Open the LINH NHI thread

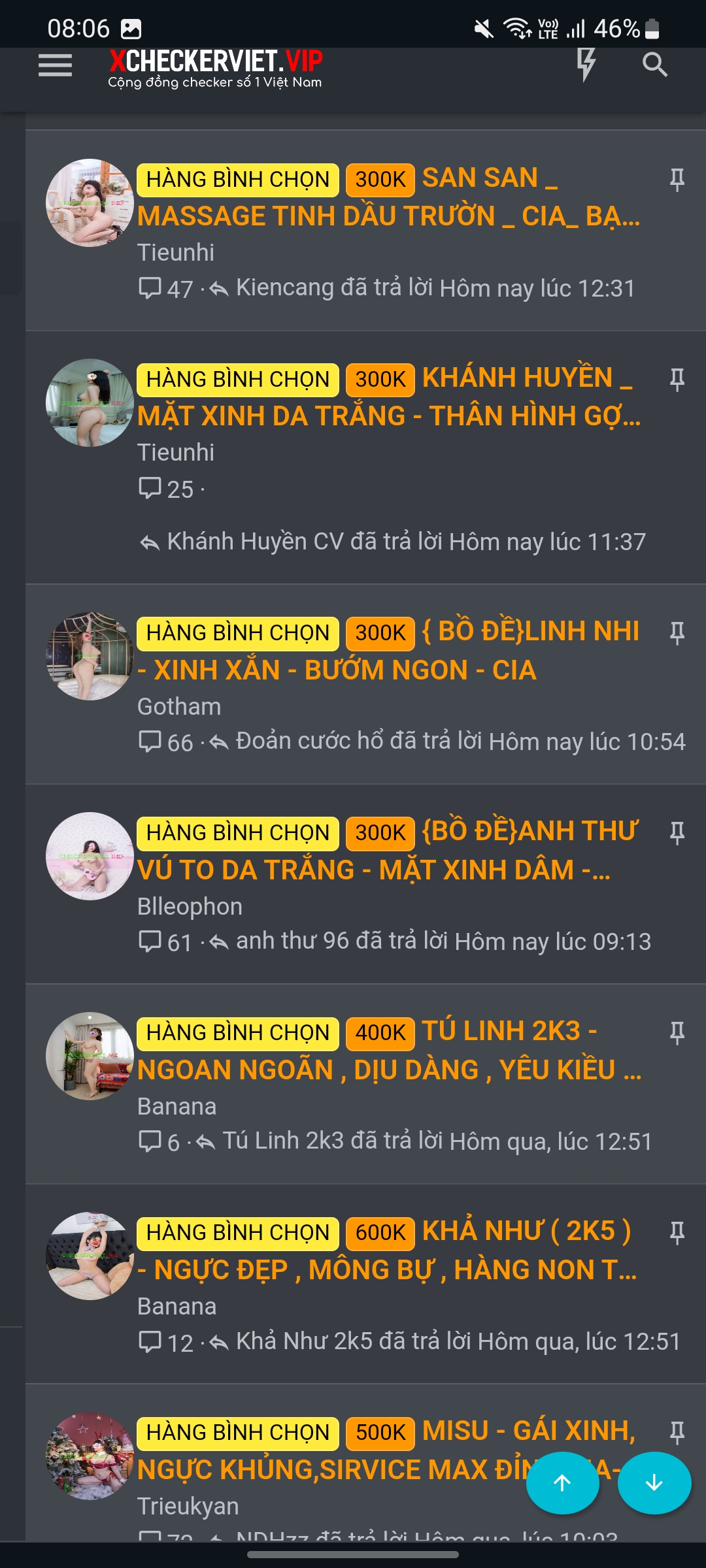coord(389,651)
